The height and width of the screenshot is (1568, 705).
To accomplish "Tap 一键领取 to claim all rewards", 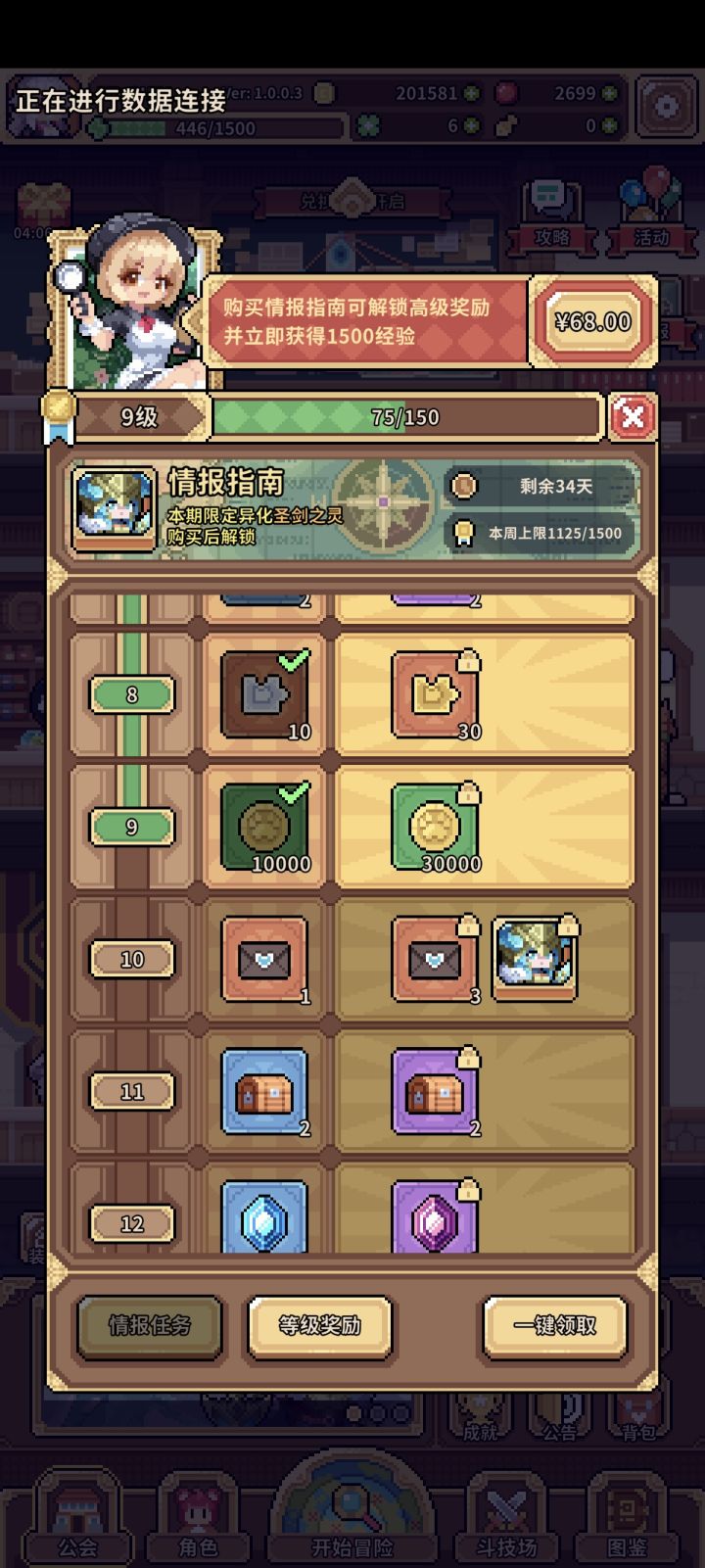I will pos(555,1326).
